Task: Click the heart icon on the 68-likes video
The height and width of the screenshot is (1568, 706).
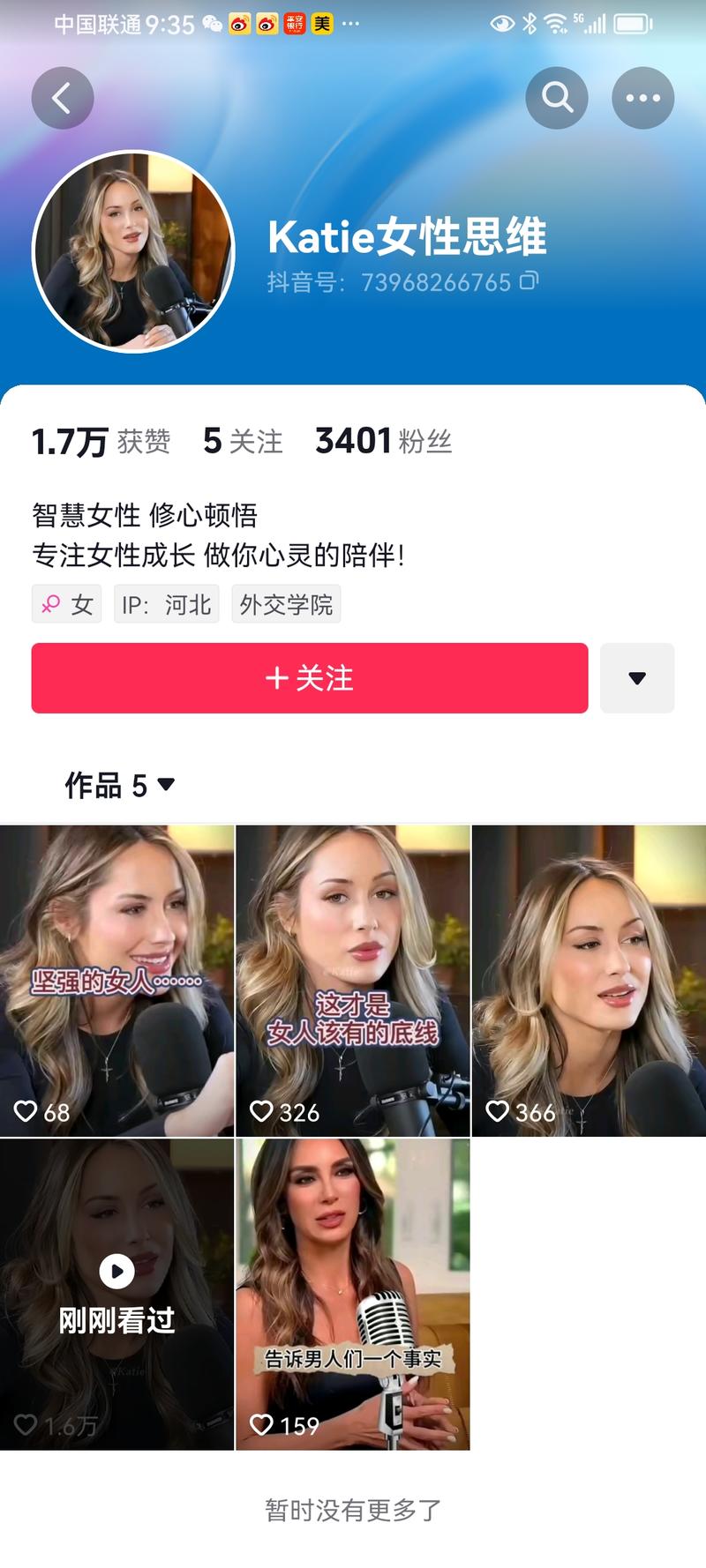Action: click(x=27, y=1112)
